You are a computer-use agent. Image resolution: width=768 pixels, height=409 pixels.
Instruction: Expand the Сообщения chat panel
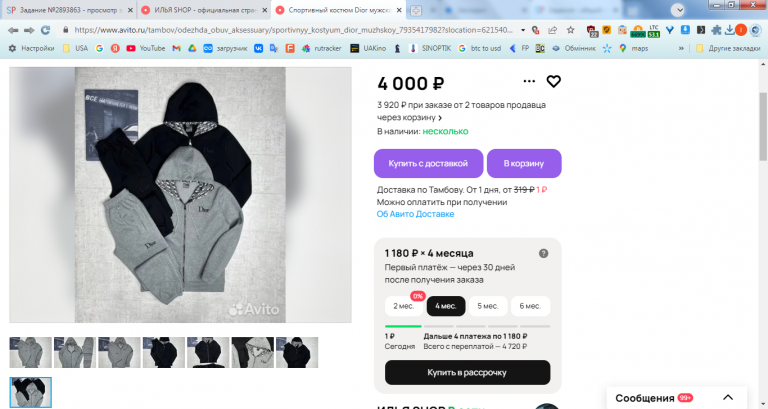click(x=728, y=397)
